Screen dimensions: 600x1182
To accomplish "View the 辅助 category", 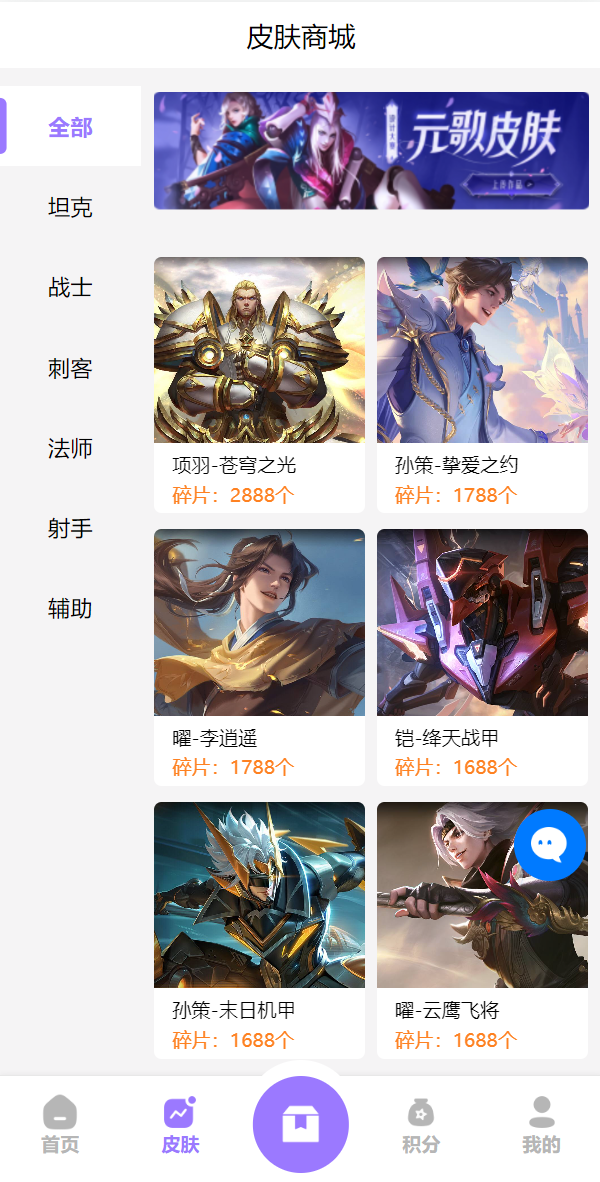I will point(70,608).
